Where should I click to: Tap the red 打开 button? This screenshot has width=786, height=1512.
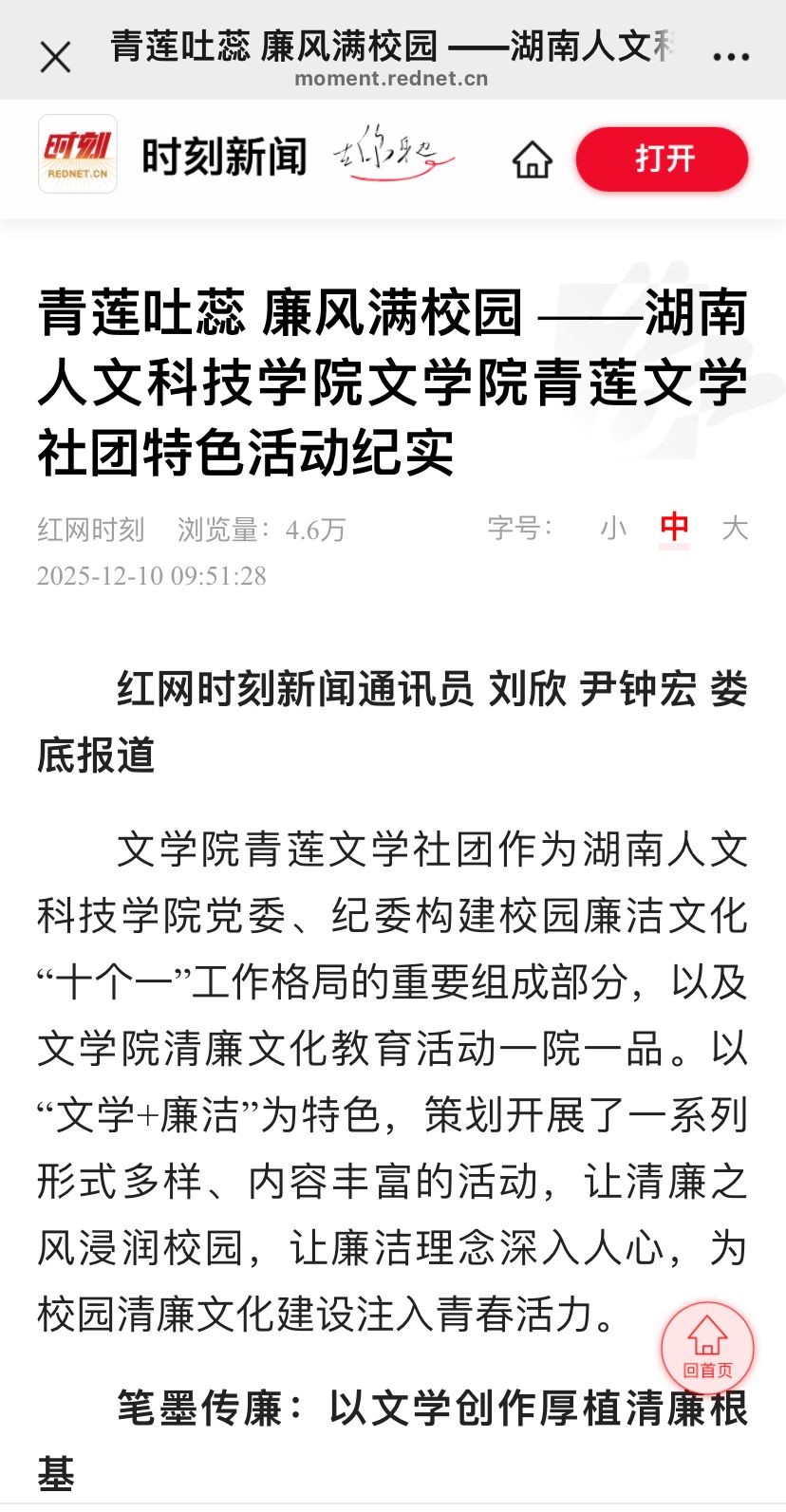click(663, 159)
